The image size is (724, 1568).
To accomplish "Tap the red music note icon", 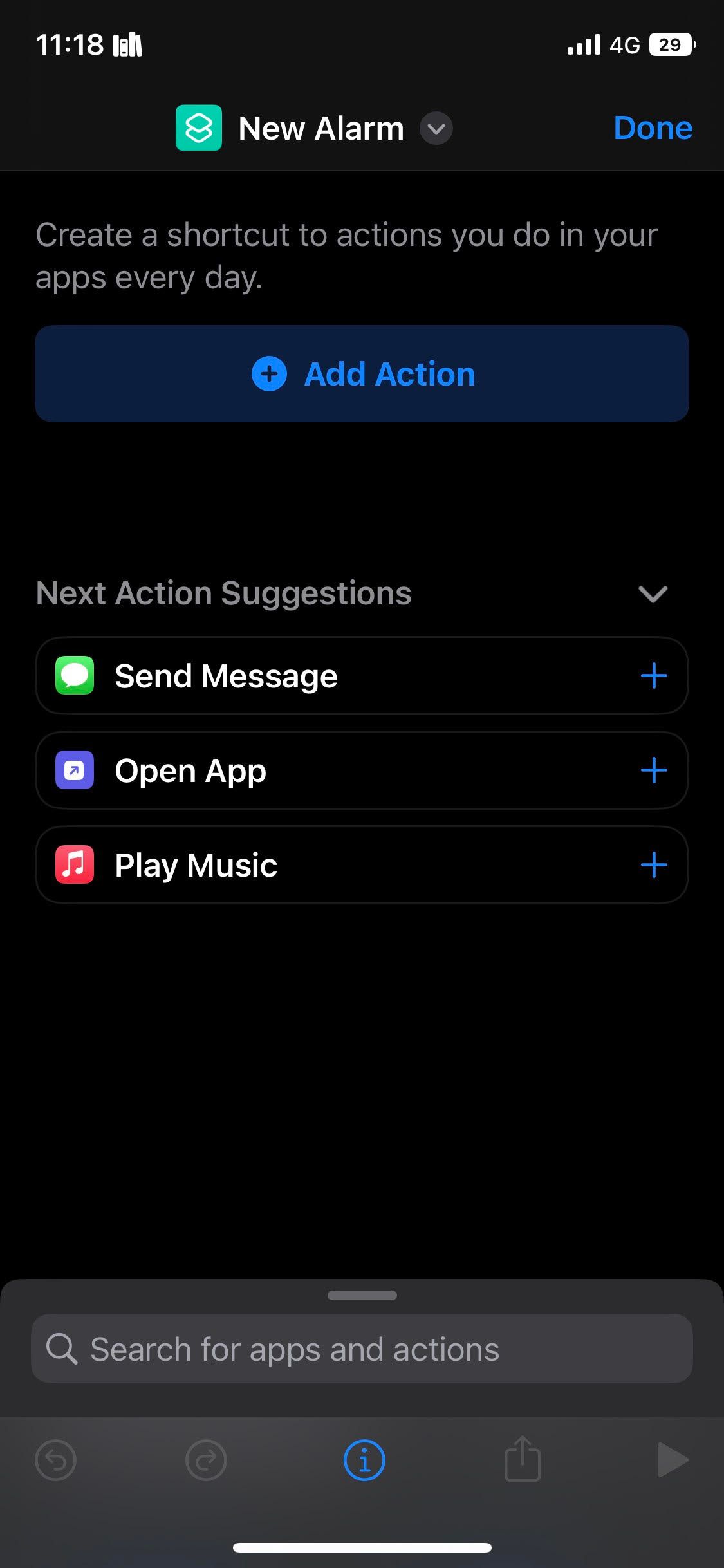I will (x=74, y=864).
